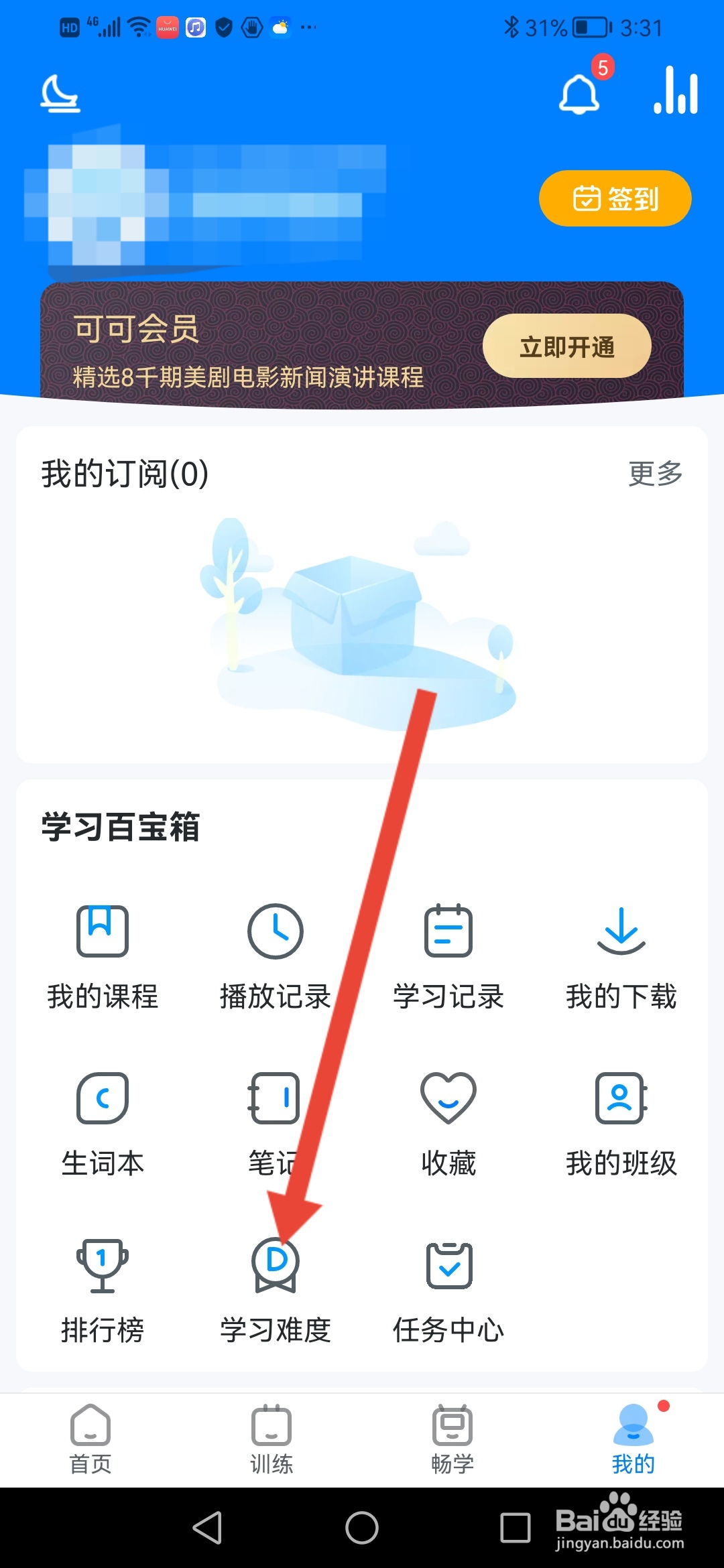Open 更多 next to 我的订阅
The height and width of the screenshot is (1568, 724).
tap(654, 473)
